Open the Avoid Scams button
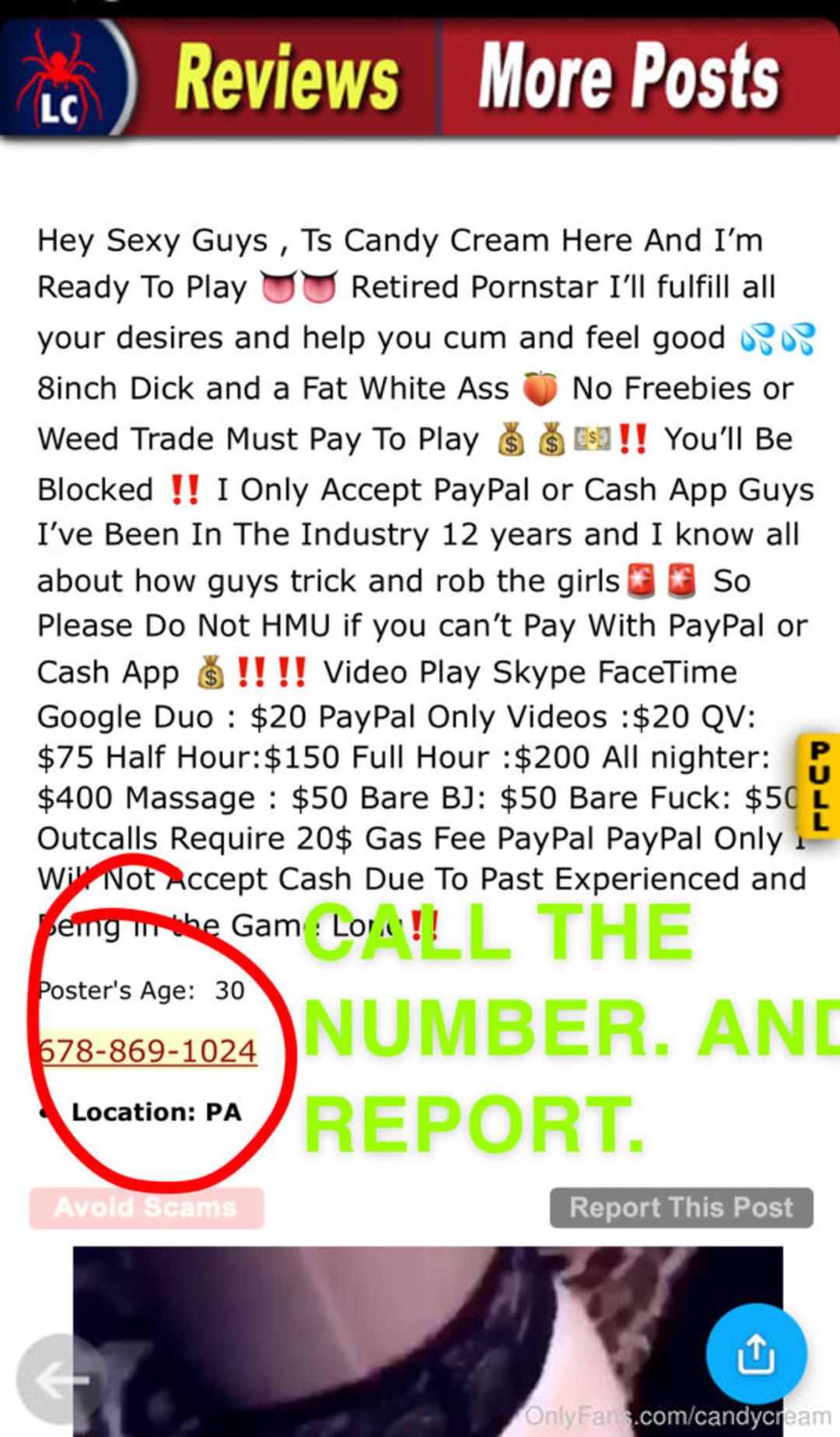The height and width of the screenshot is (1437, 840). tap(146, 1207)
